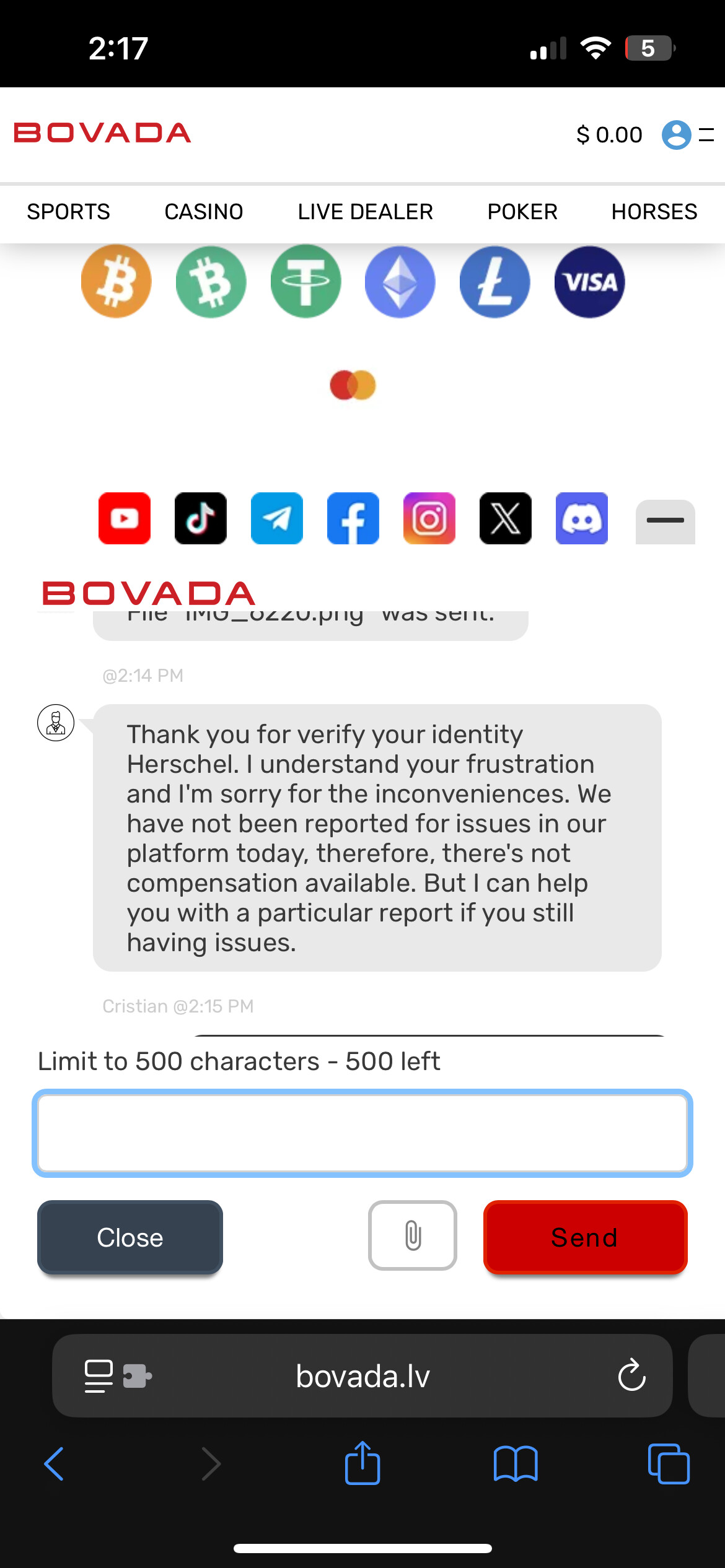
Task: Join the Discord server
Action: (x=582, y=518)
